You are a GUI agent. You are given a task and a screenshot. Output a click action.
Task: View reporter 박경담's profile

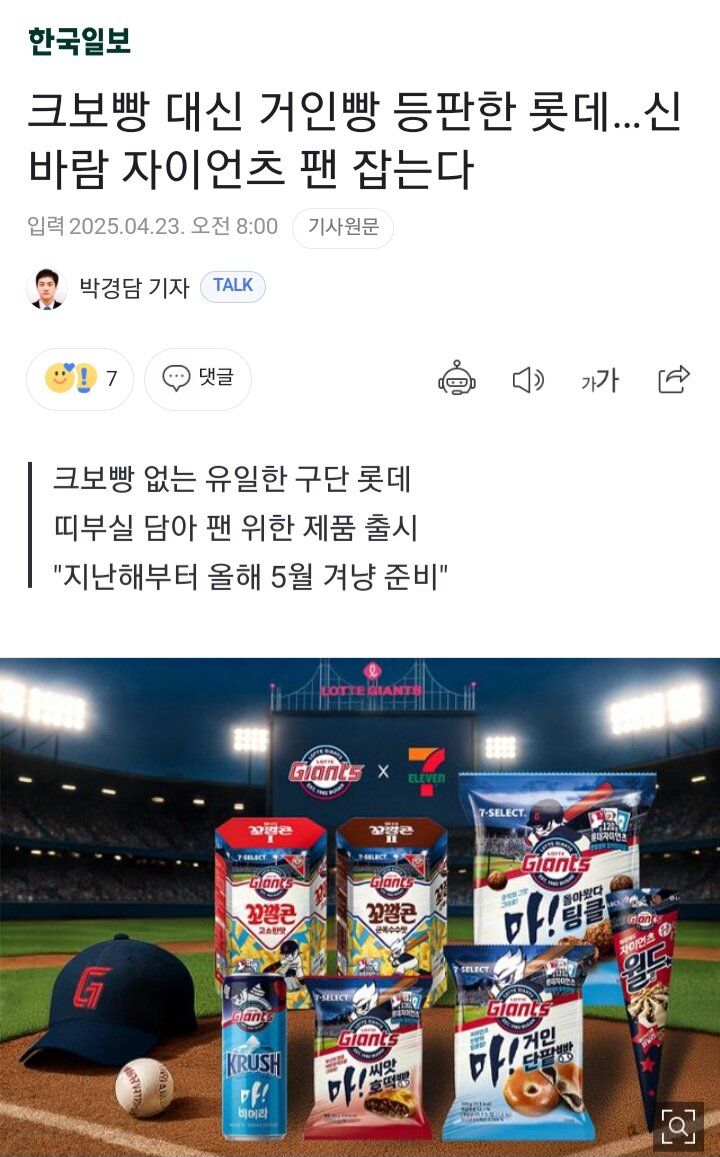click(134, 288)
